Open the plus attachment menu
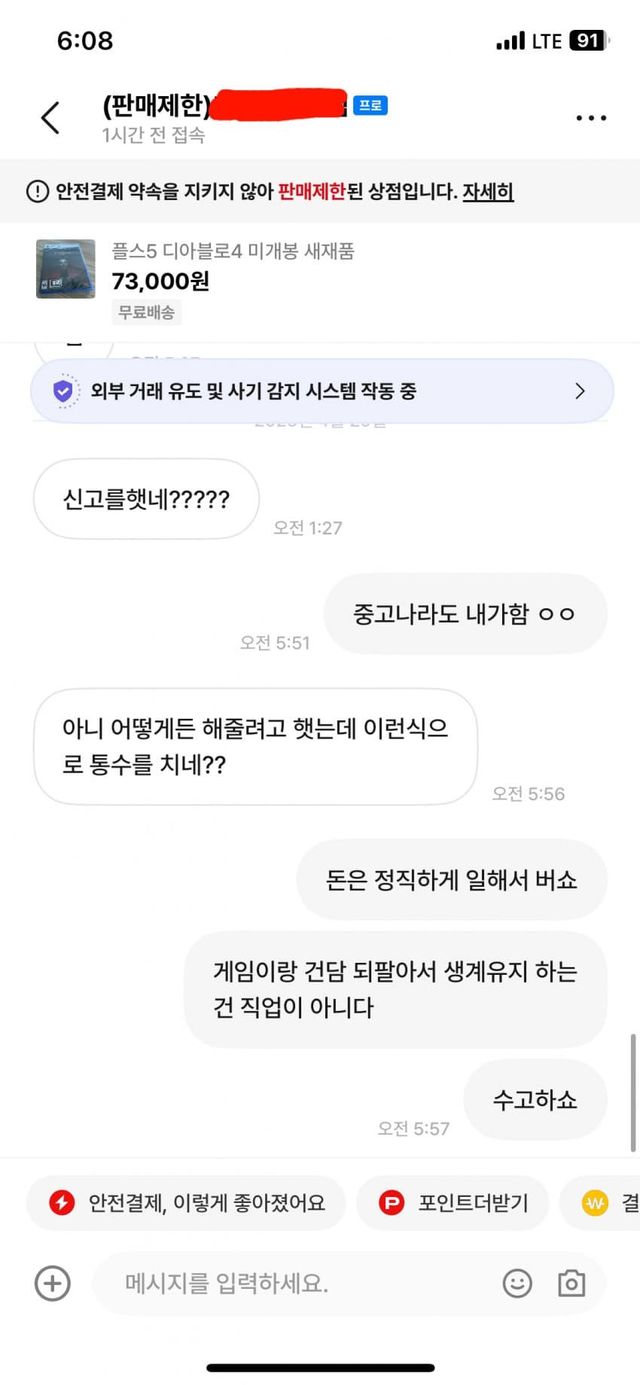This screenshot has width=640, height=1385. click(53, 1283)
